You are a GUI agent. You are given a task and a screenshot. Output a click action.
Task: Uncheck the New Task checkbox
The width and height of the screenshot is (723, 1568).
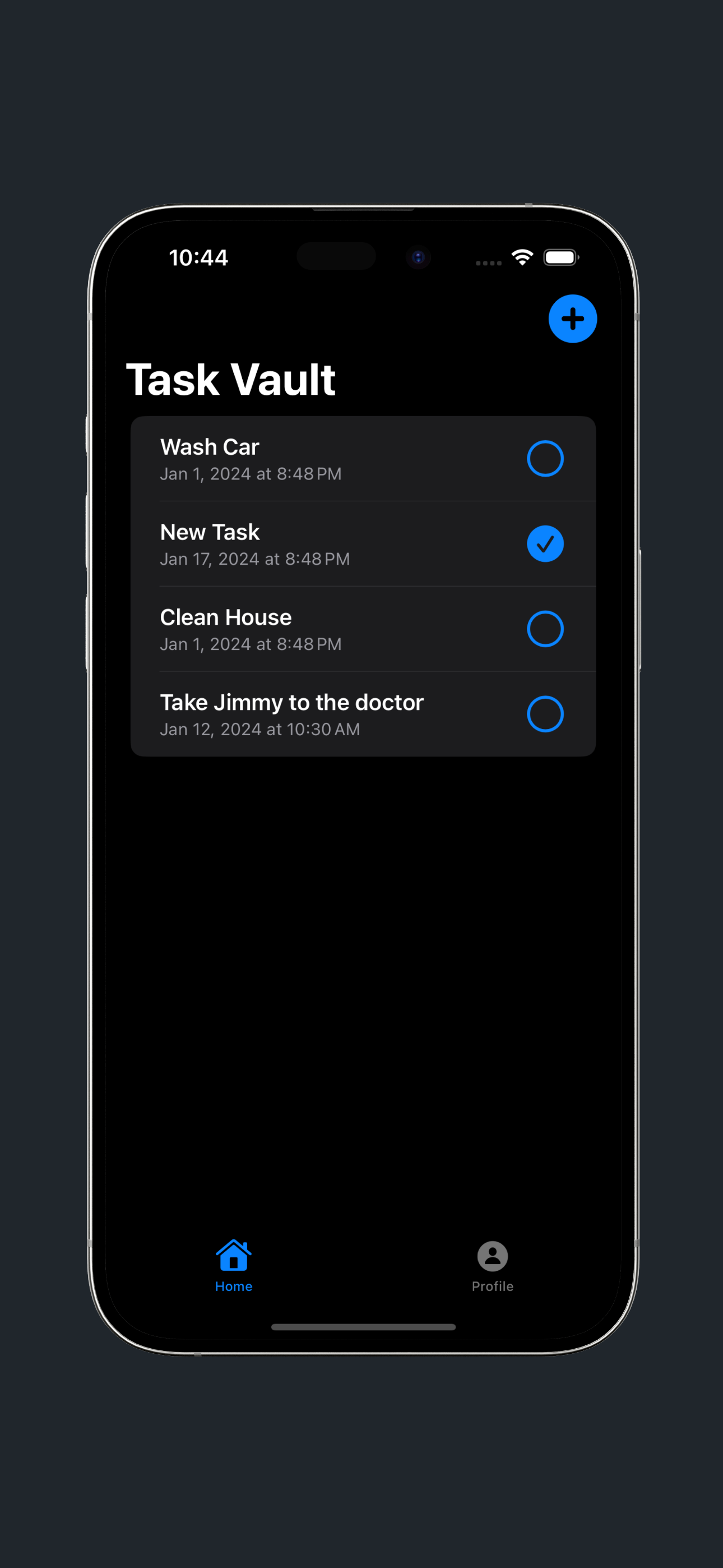(x=545, y=543)
